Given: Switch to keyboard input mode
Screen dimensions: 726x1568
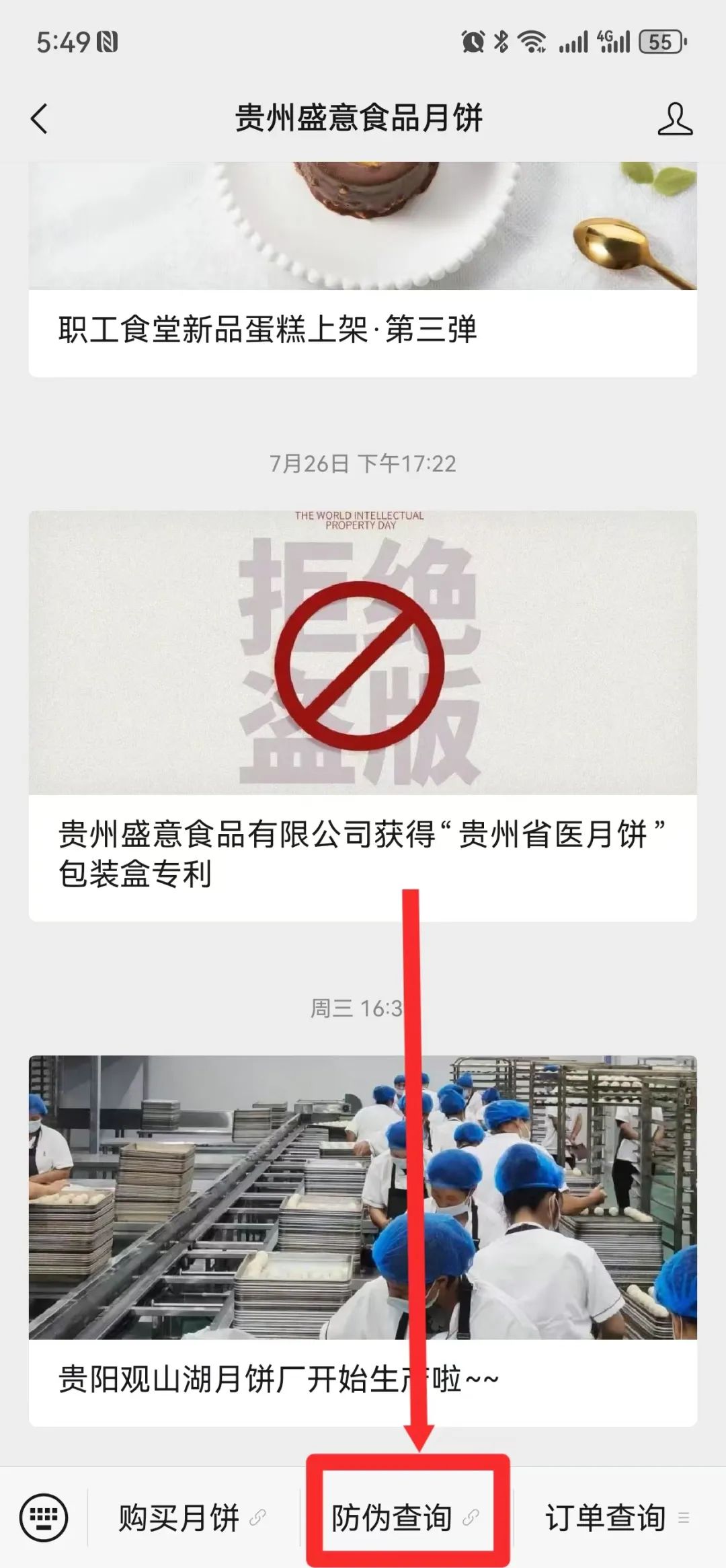Looking at the screenshot, I should [44, 1518].
